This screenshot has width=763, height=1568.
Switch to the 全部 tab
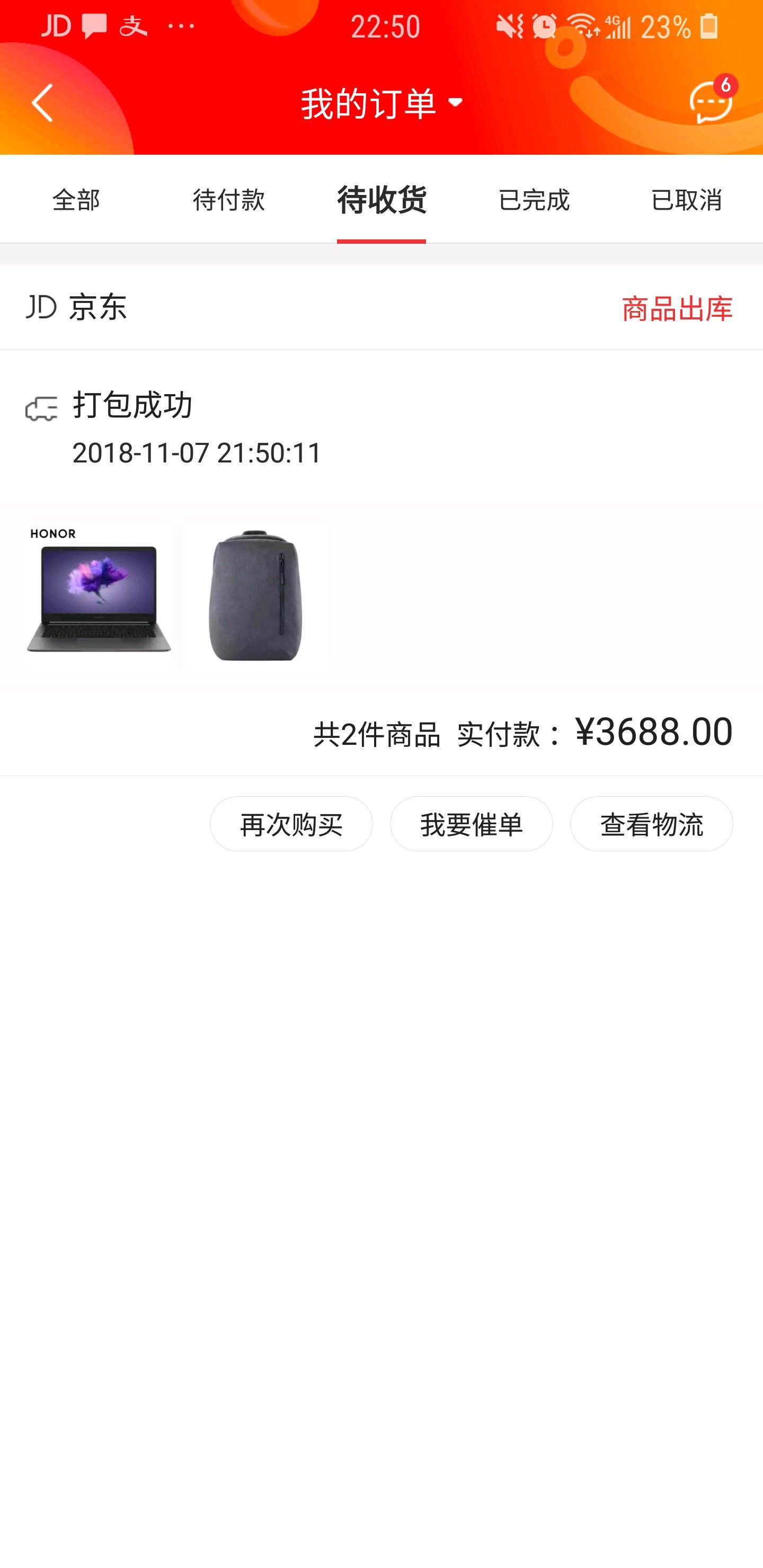(76, 200)
